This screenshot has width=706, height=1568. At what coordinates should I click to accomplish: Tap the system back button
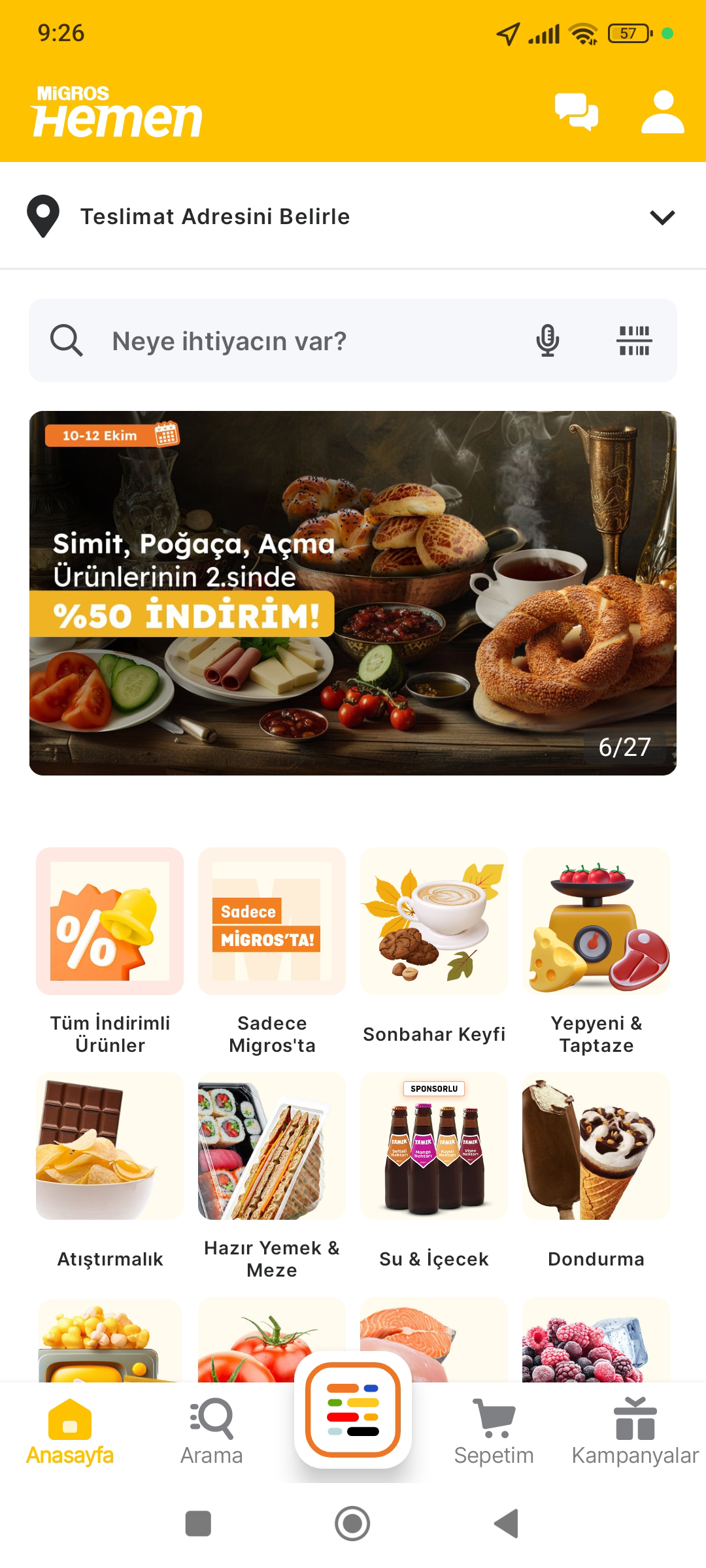[507, 1524]
